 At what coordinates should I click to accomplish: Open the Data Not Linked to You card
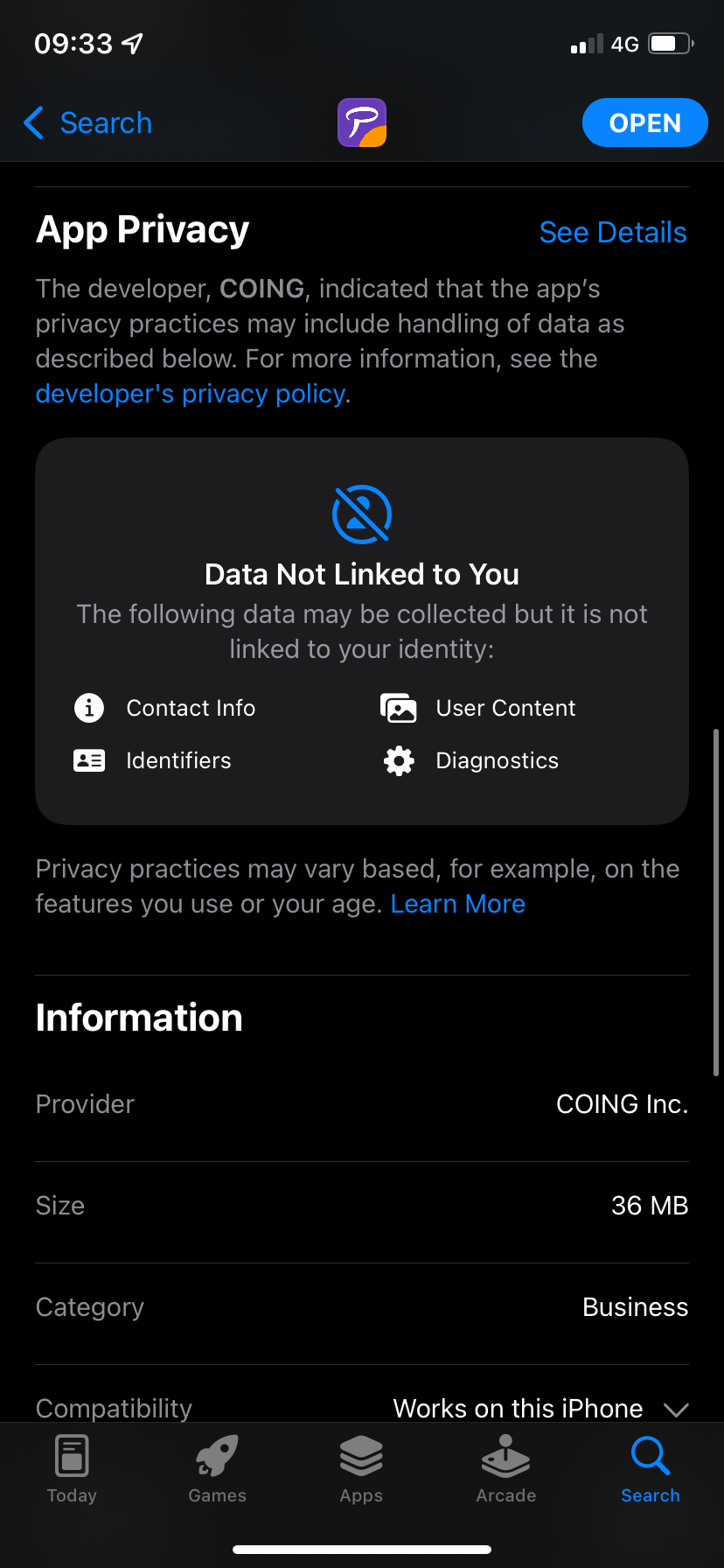click(362, 631)
